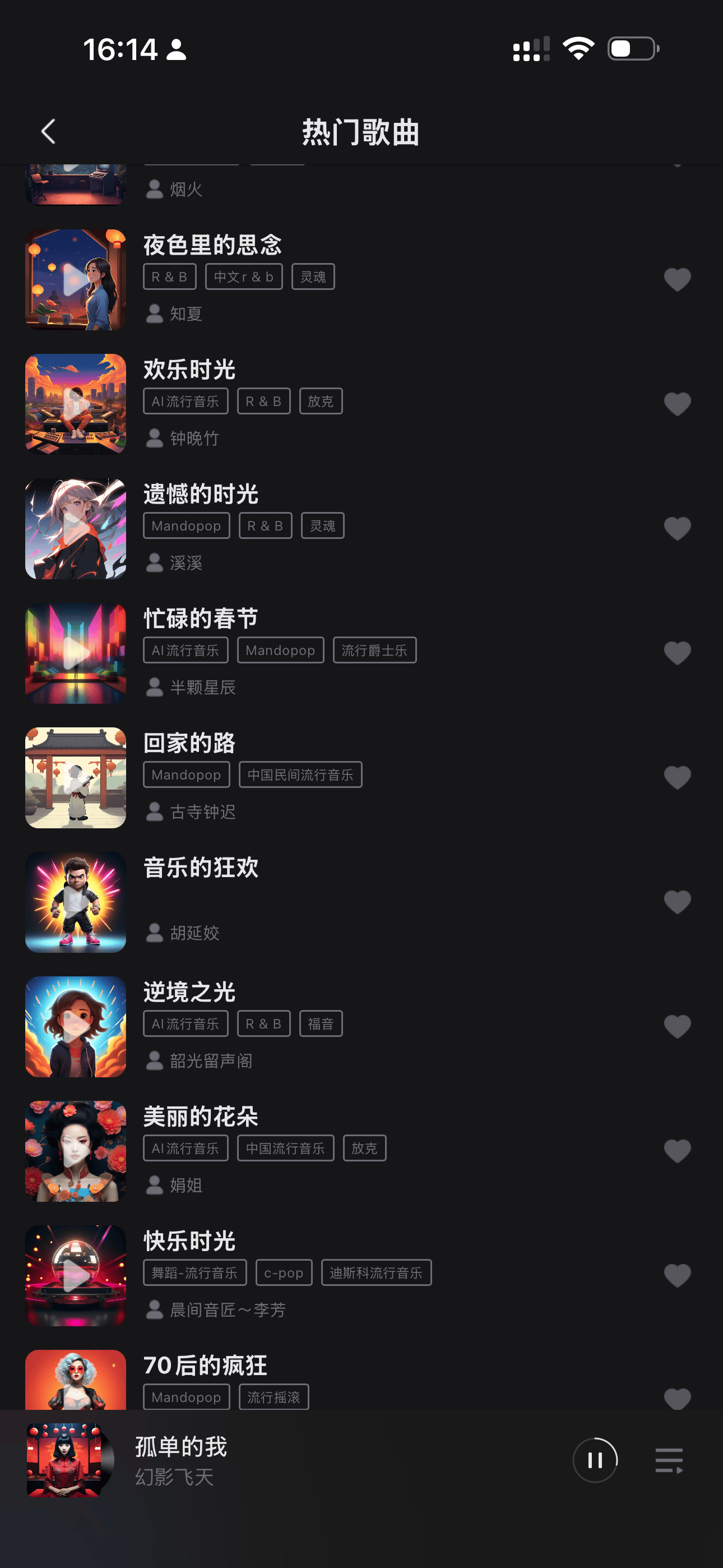Go back from 热门歌曲 page

48,131
